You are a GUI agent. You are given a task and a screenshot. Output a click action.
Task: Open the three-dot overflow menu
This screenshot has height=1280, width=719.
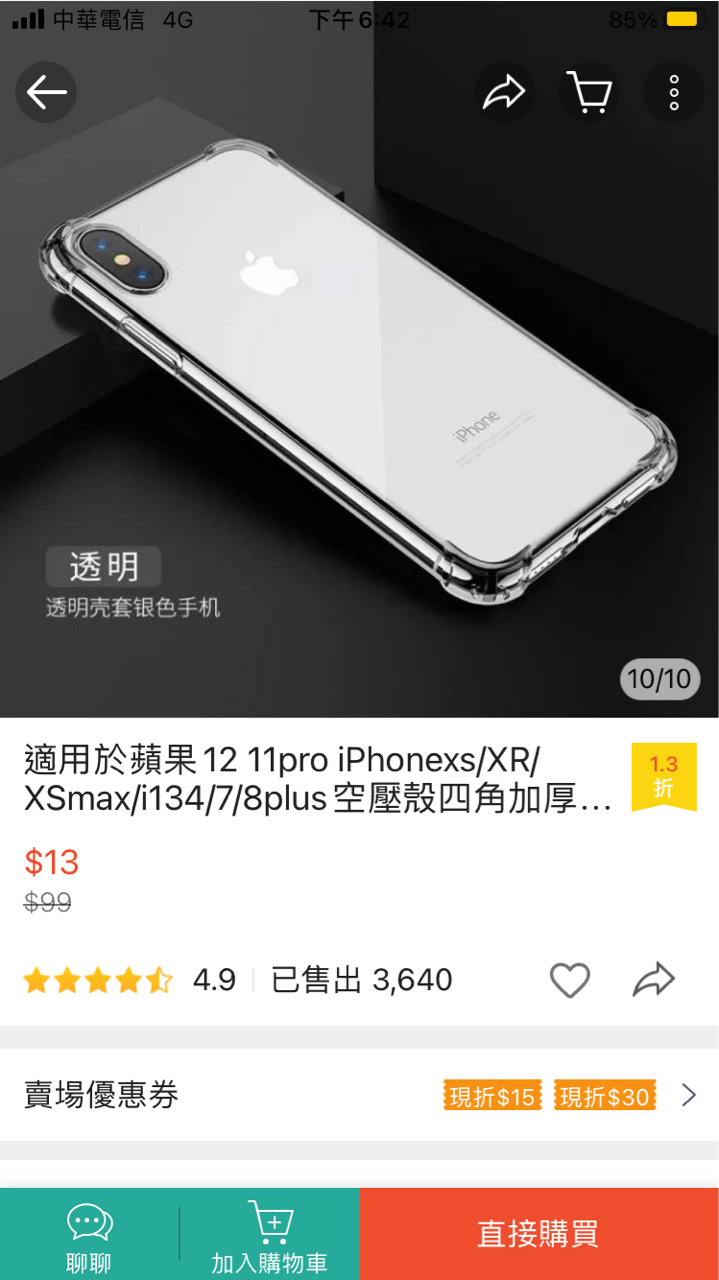point(673,93)
